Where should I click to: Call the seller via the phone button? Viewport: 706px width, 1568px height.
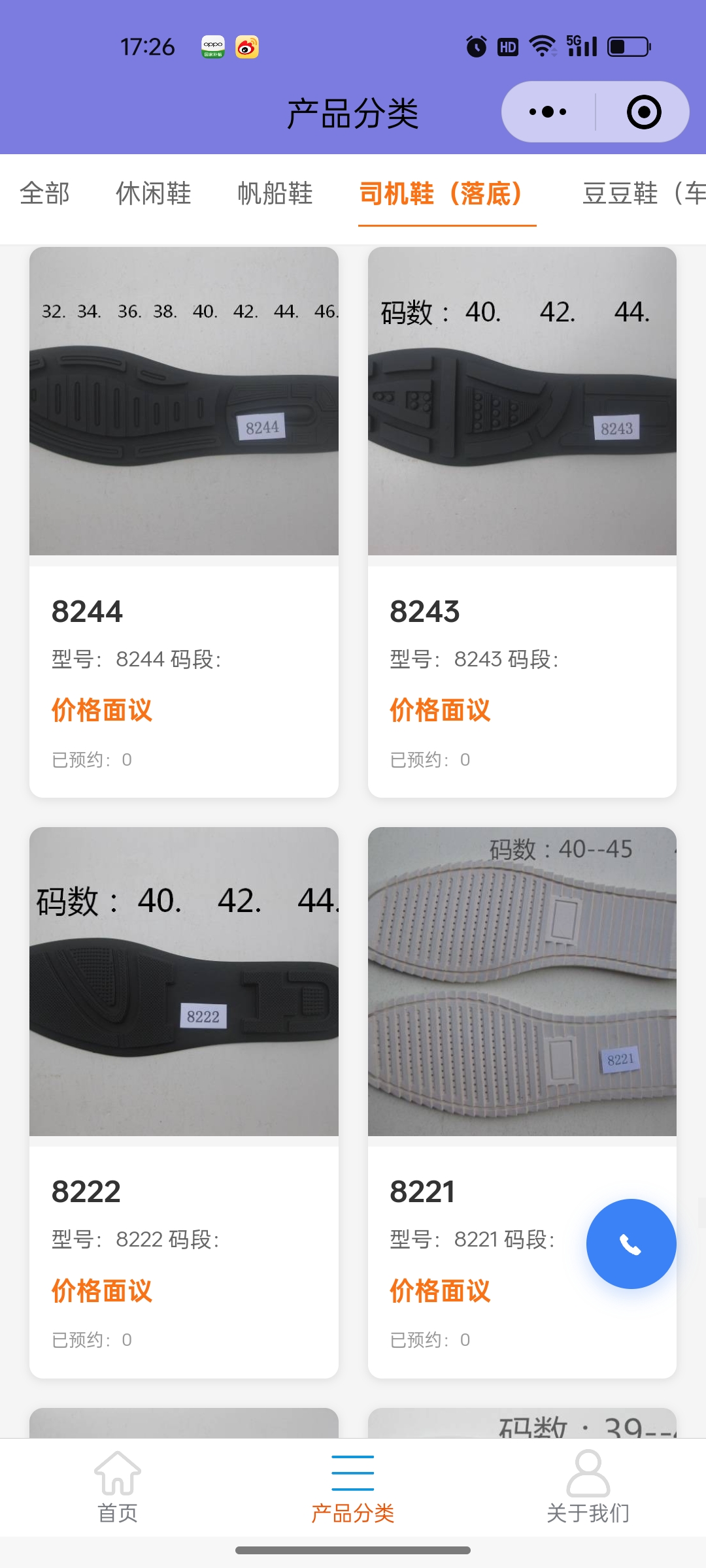[x=631, y=1244]
